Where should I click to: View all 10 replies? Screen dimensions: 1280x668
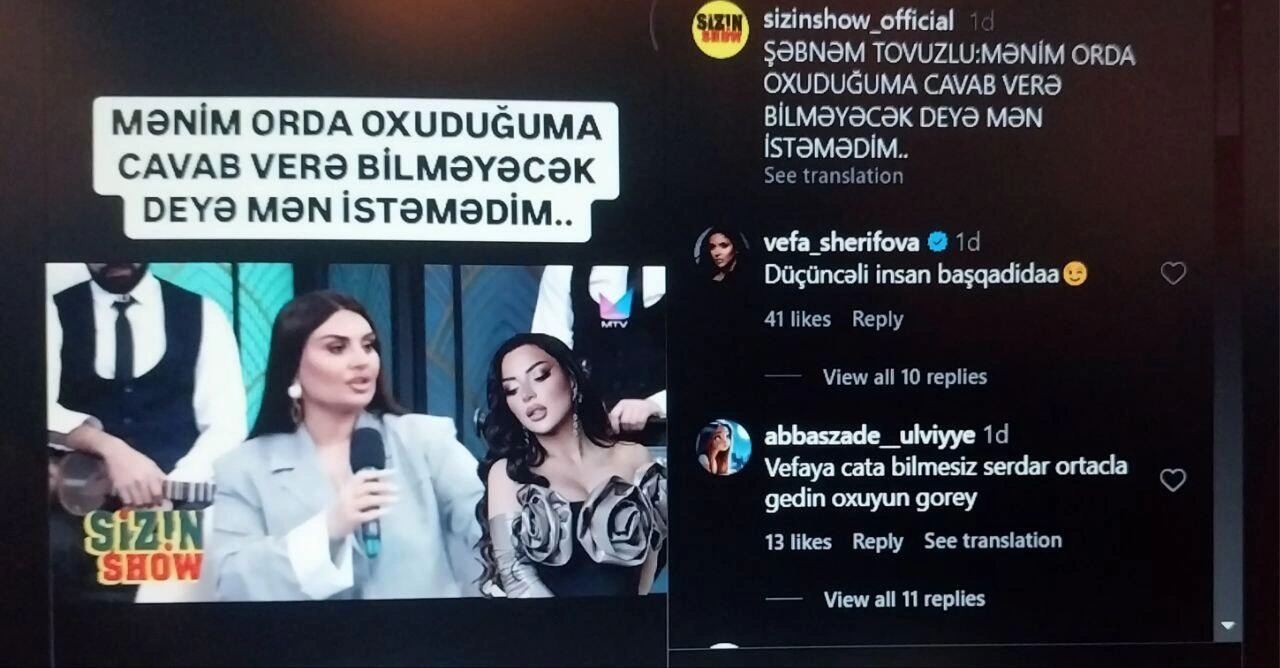[x=904, y=377]
